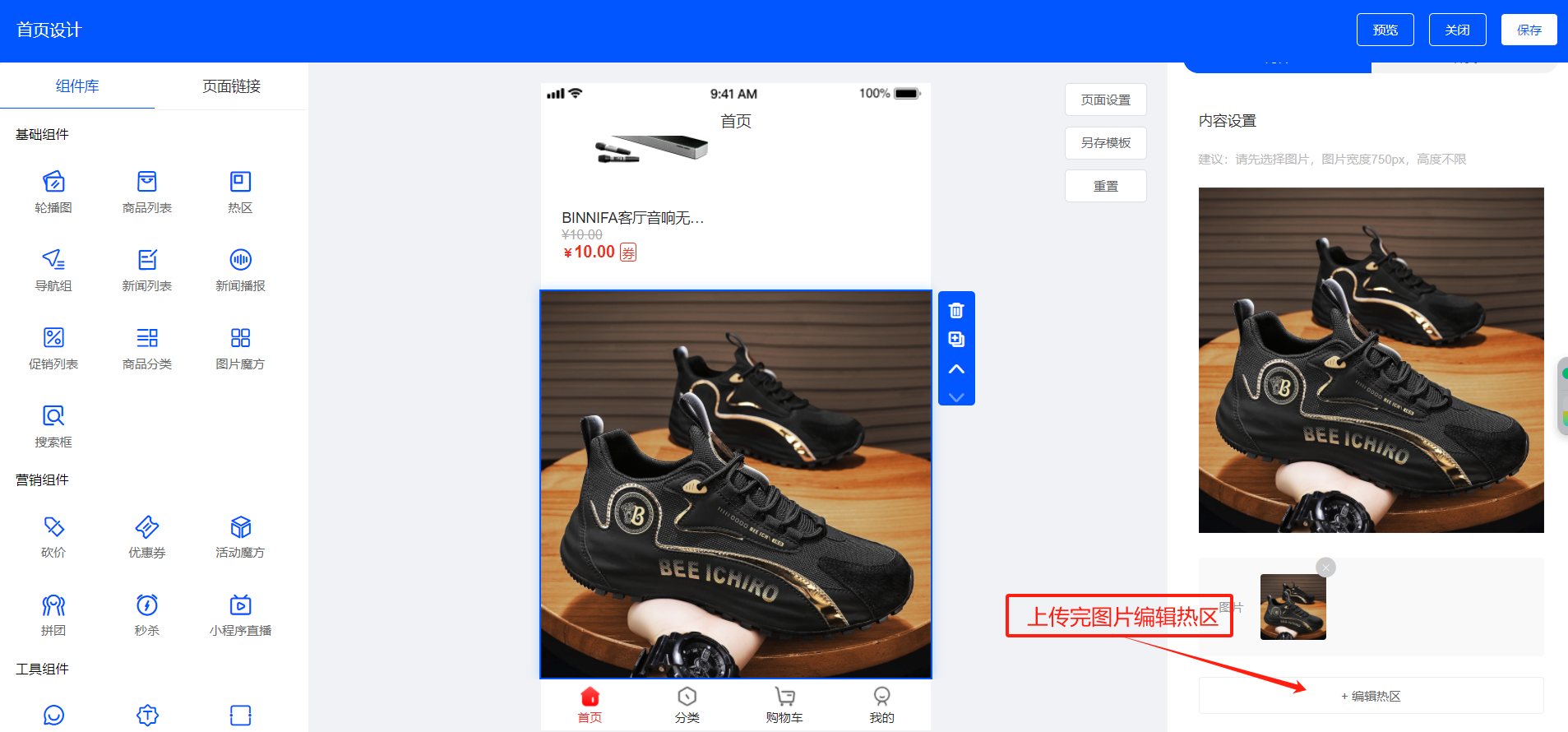Reset the design with 重置
Screen dimensions: 1568x732
pos(1105,186)
